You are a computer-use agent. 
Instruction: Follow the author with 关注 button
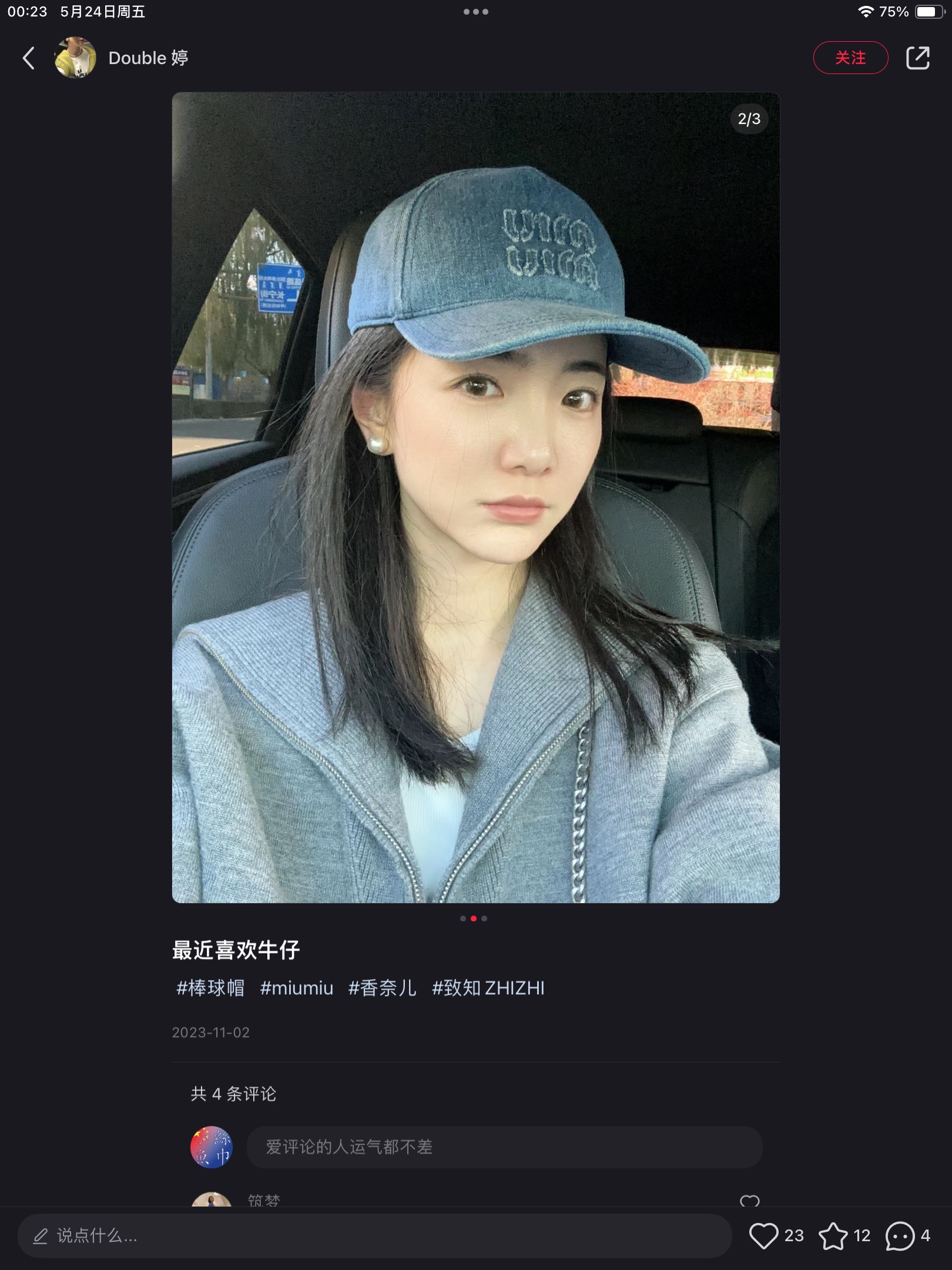coord(850,58)
